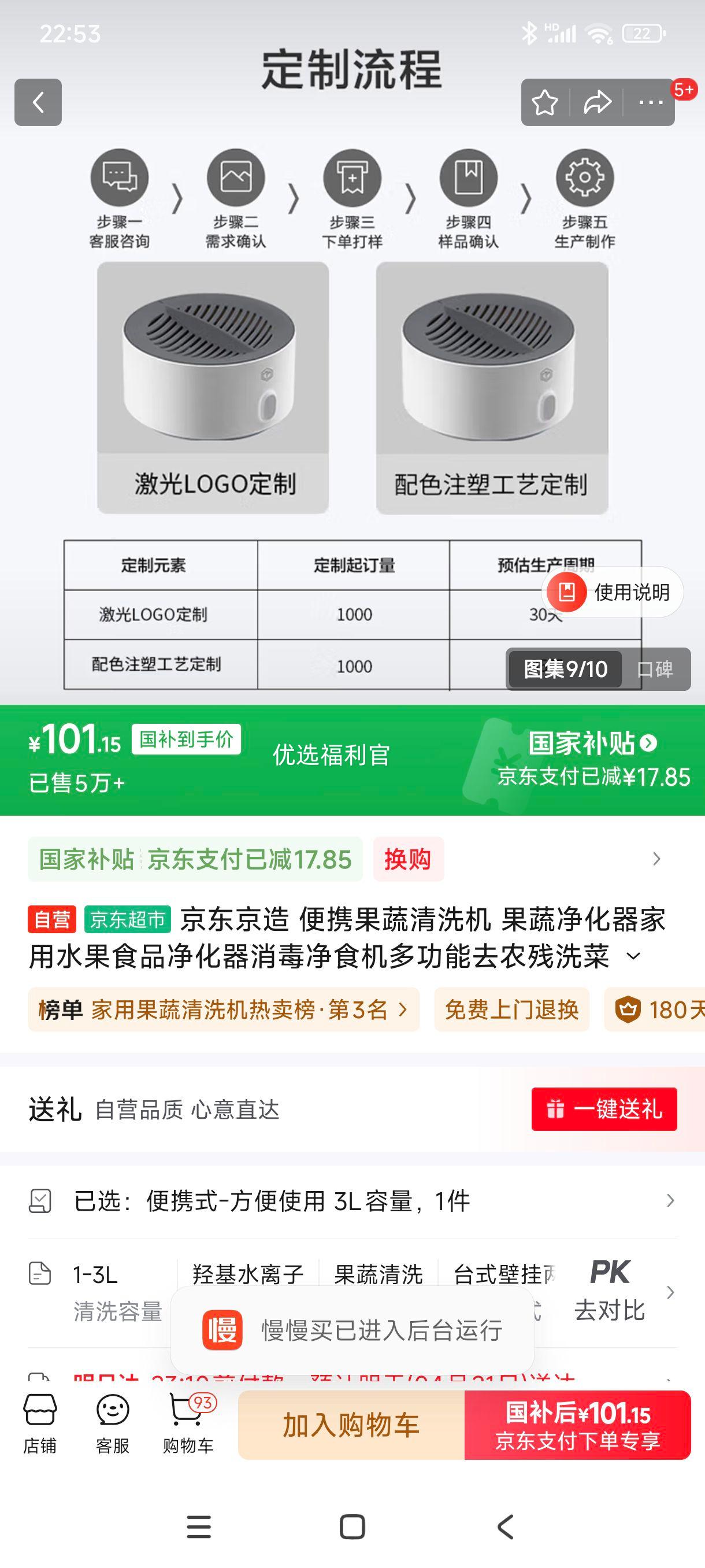
Task: Open the 店铺 store icon
Action: [40, 1427]
